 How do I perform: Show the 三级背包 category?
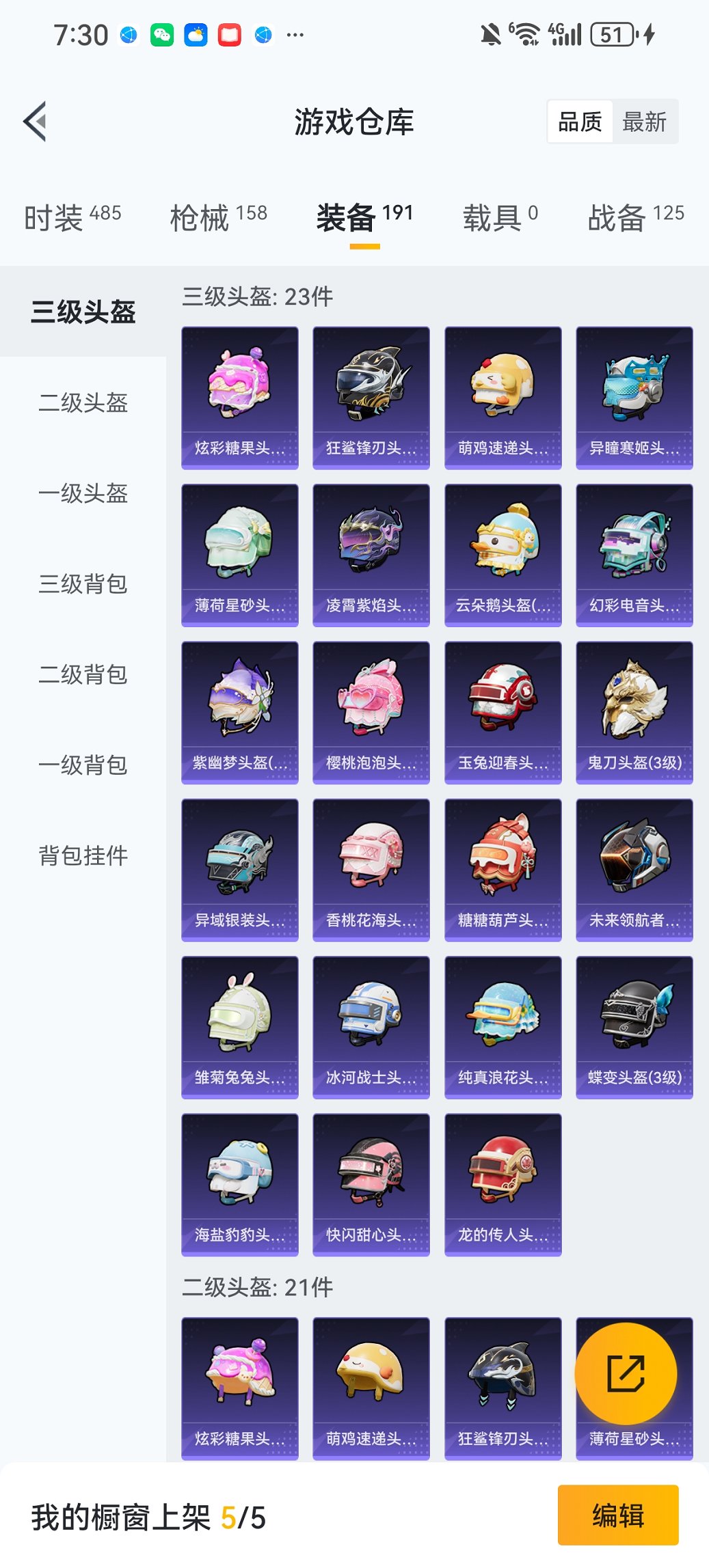[83, 584]
